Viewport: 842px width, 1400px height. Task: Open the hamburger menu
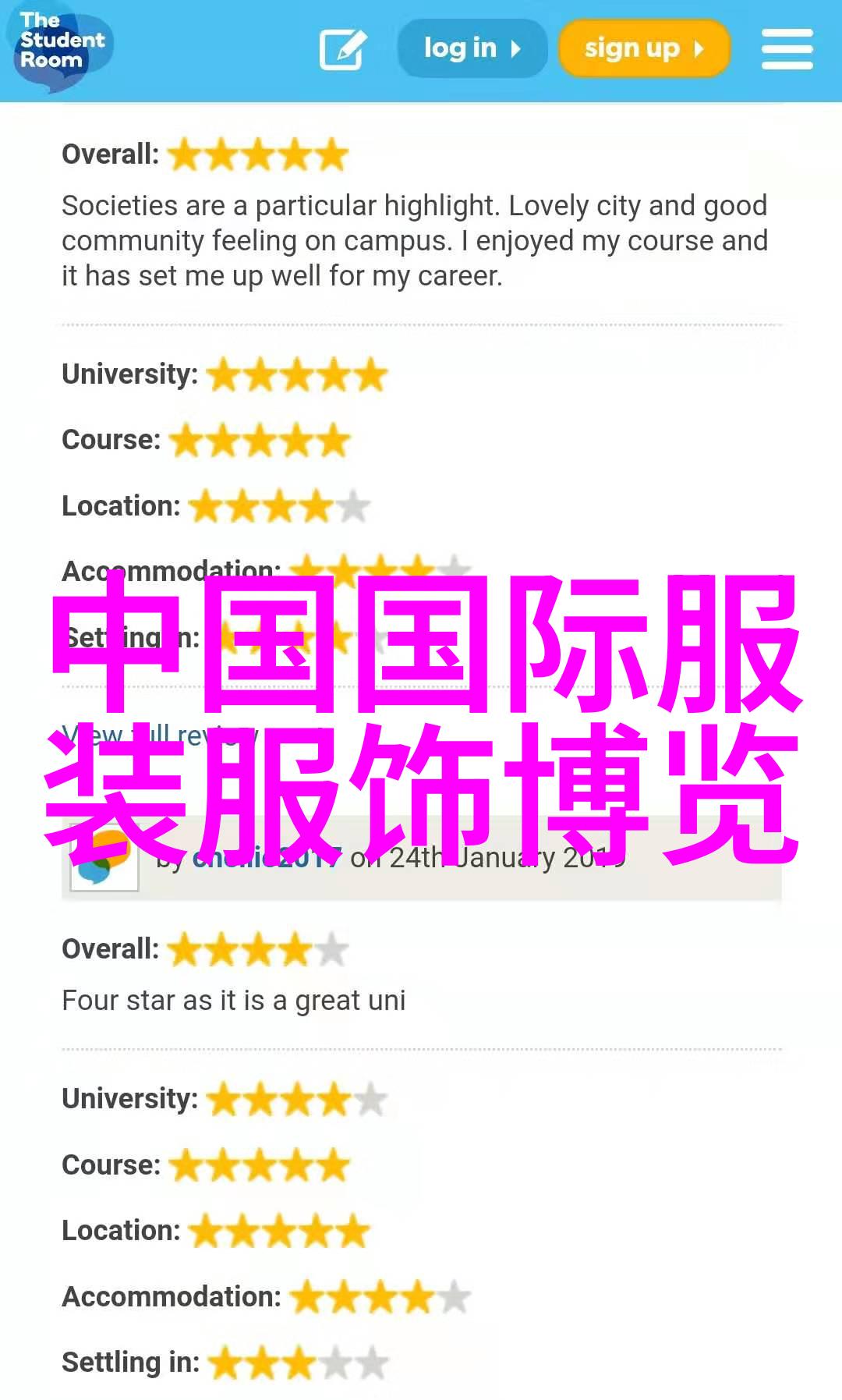[x=787, y=49]
